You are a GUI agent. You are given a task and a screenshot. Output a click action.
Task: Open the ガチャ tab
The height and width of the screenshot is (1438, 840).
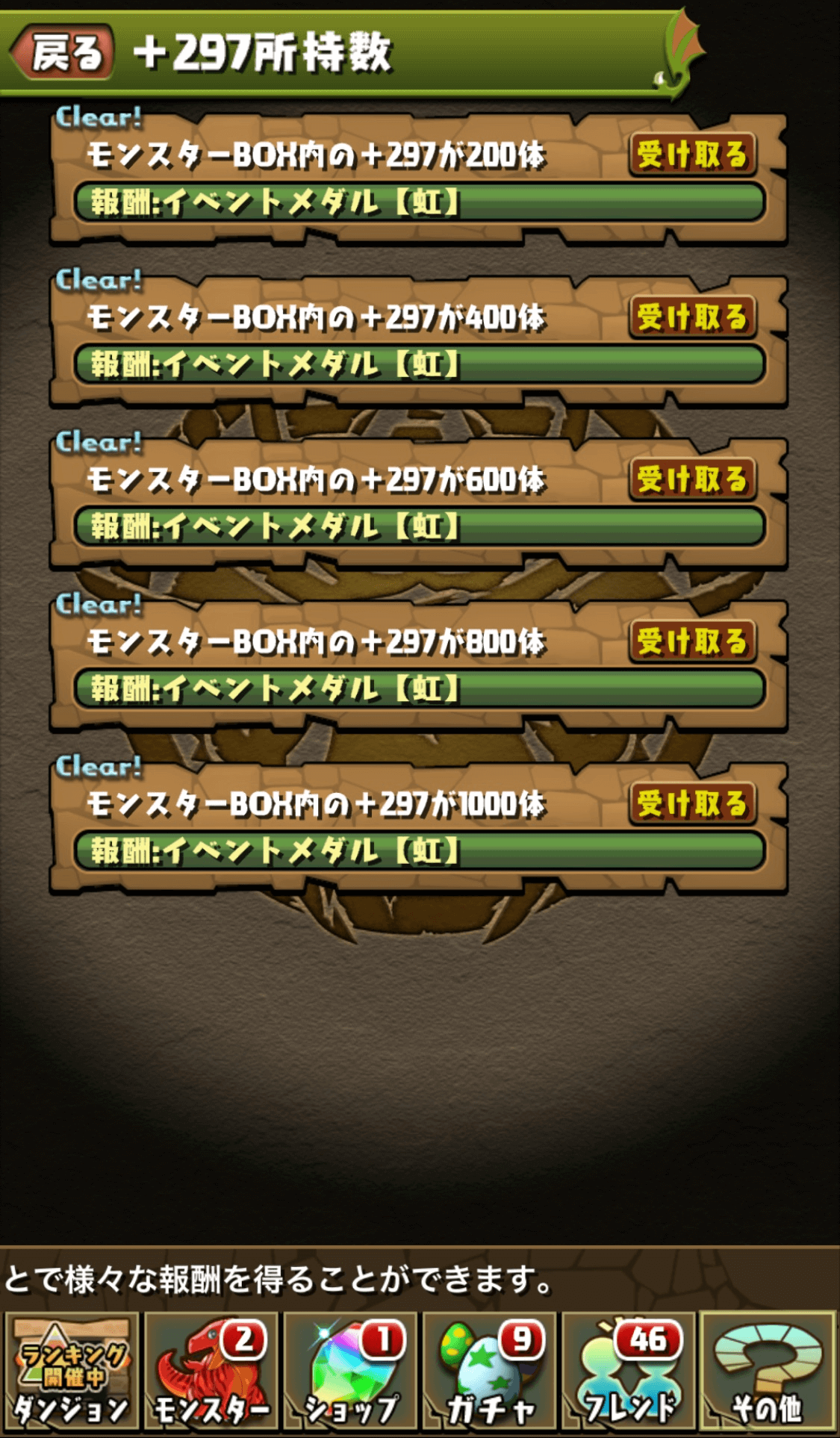(x=491, y=1372)
